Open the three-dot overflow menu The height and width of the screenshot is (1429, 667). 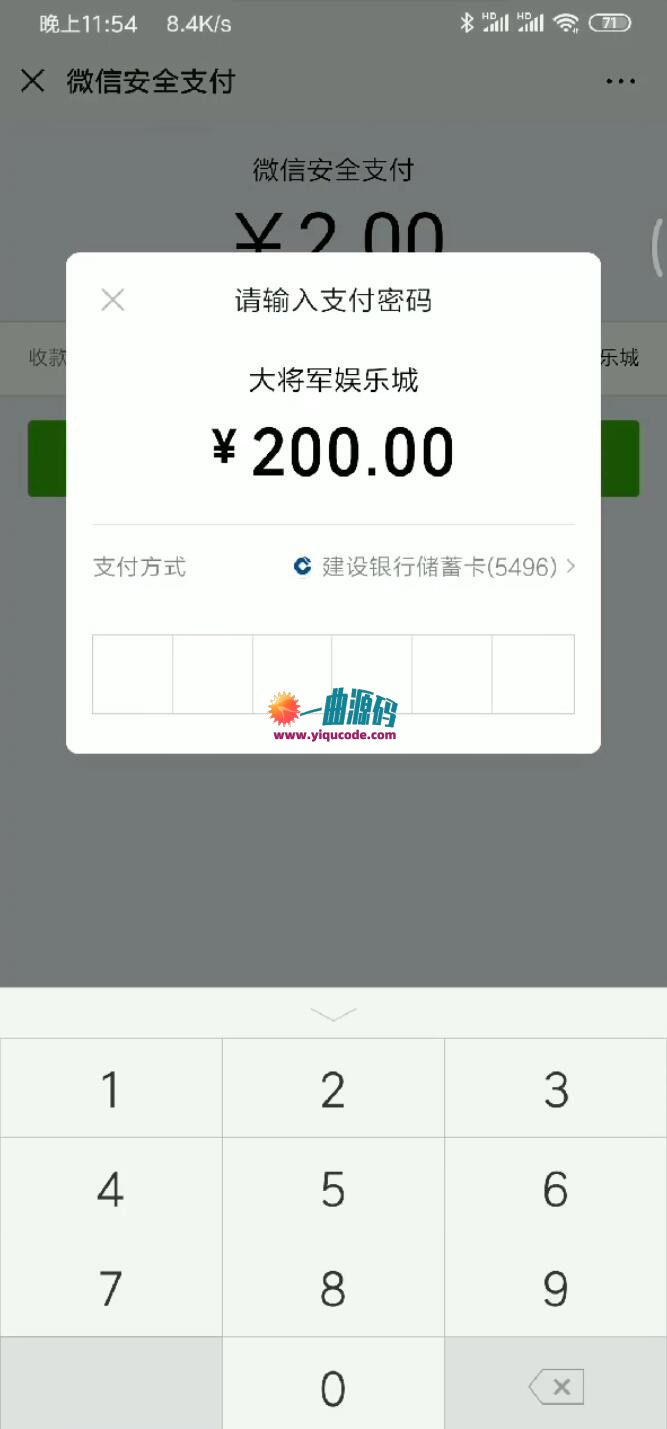pos(620,82)
